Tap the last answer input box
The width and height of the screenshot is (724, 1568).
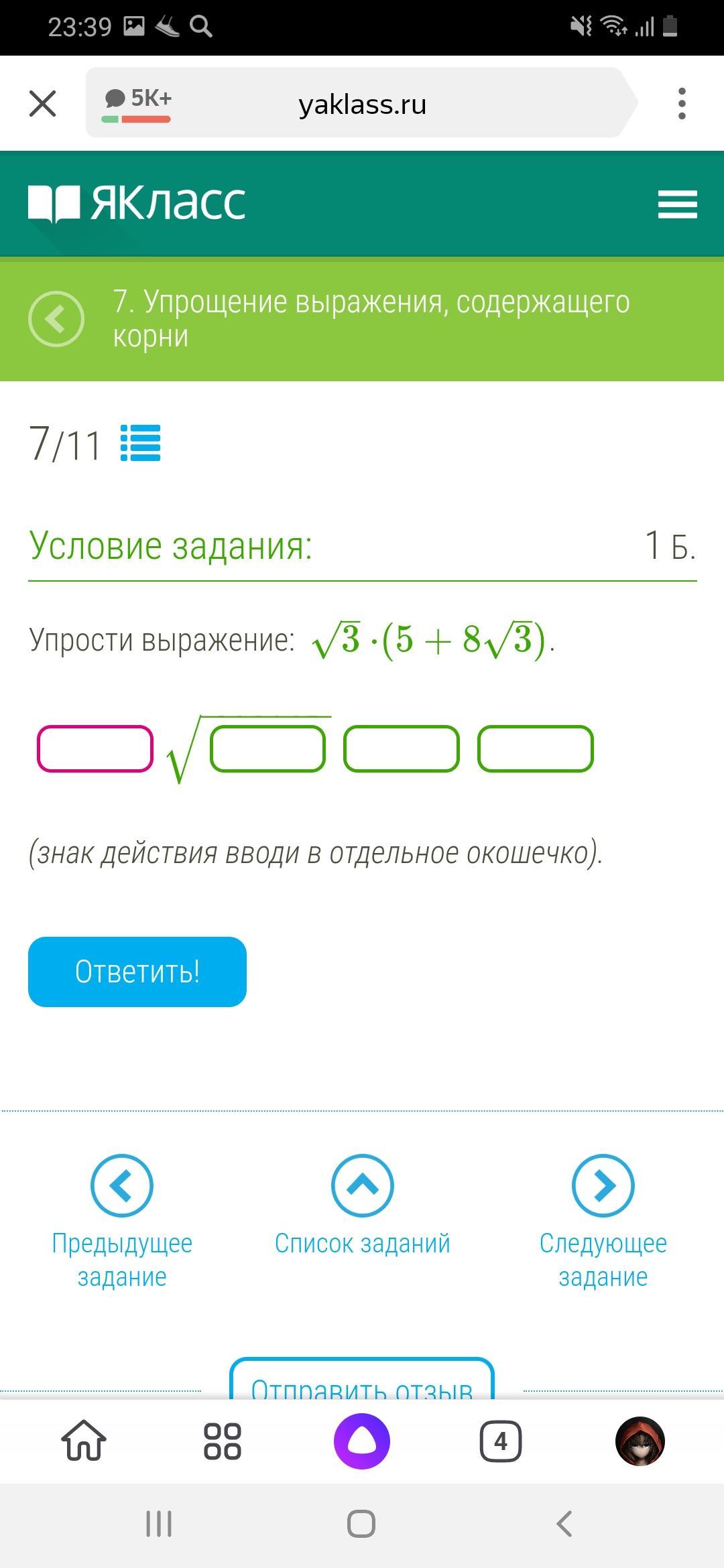535,748
